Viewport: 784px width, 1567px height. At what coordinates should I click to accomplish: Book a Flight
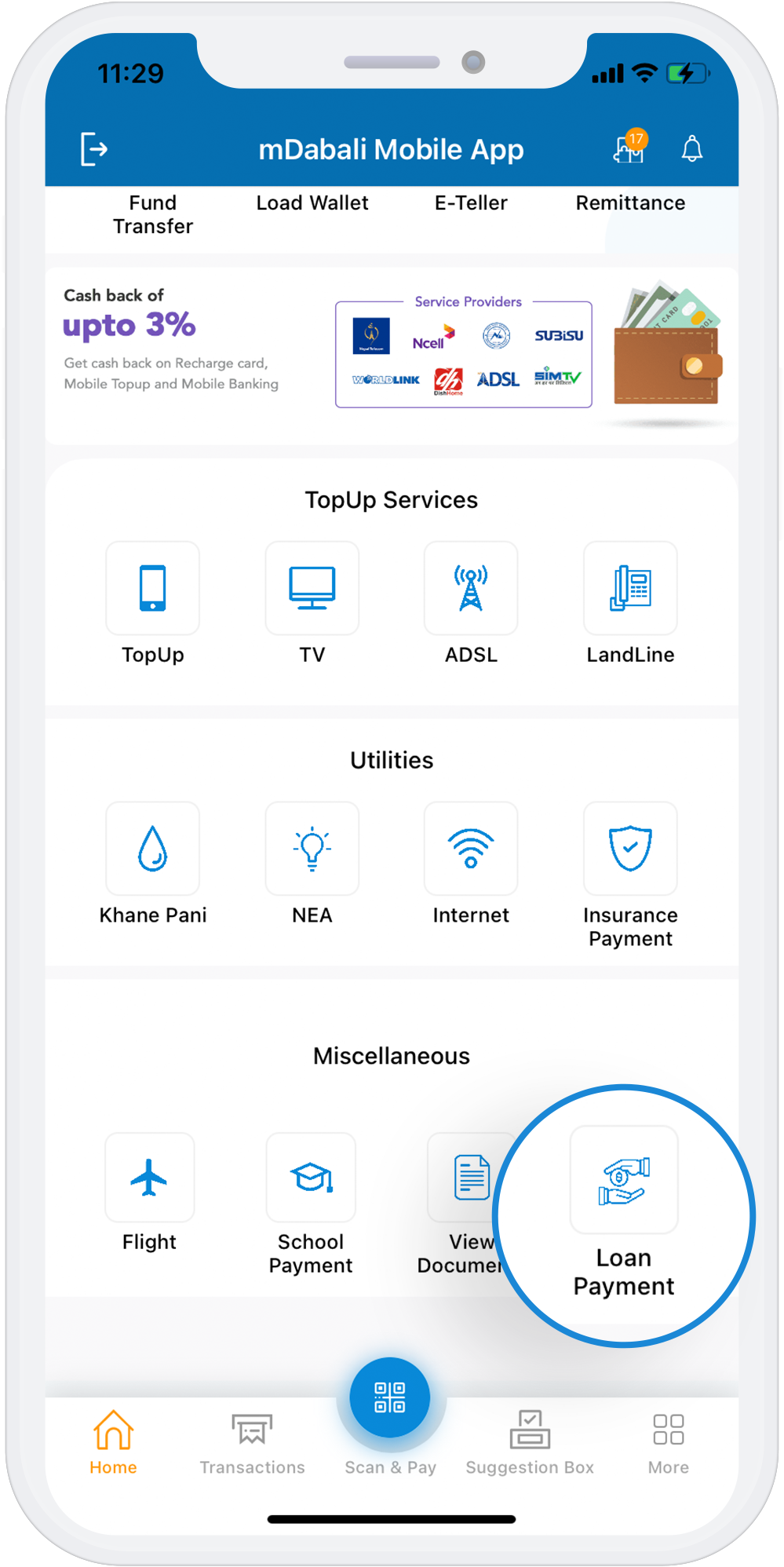(x=149, y=1178)
